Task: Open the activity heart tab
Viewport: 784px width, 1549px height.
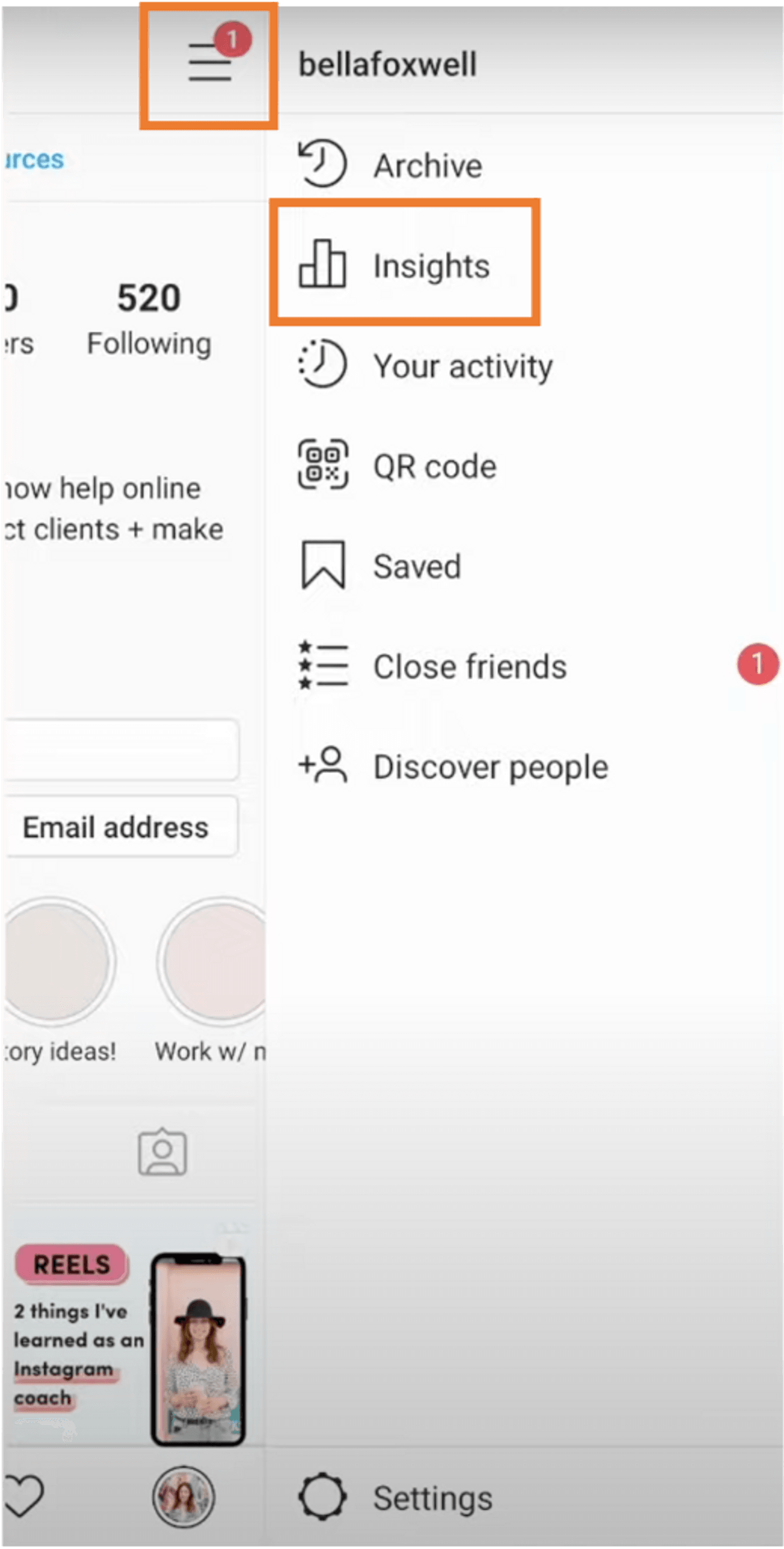Action: point(23,1495)
